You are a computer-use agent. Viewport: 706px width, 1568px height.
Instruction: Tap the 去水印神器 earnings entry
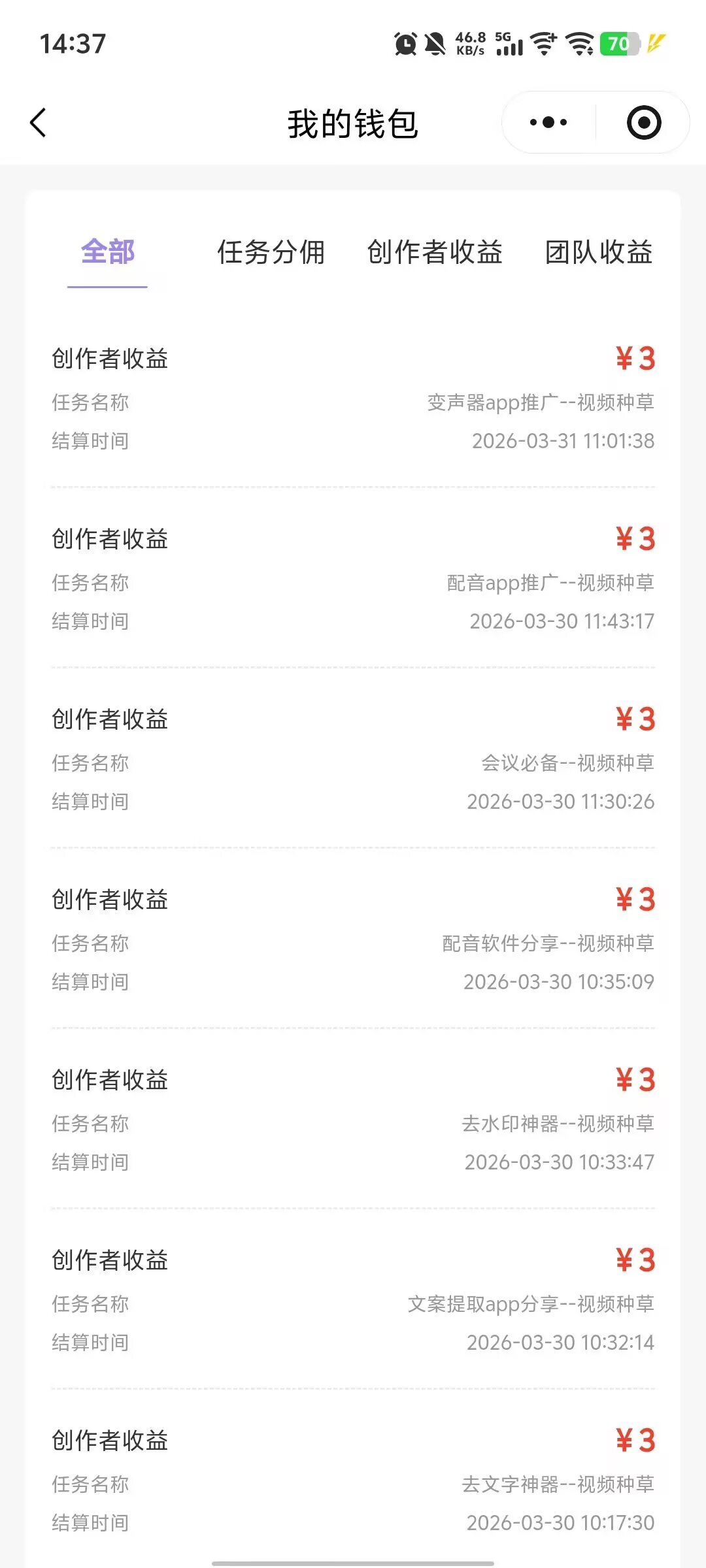click(x=353, y=1120)
